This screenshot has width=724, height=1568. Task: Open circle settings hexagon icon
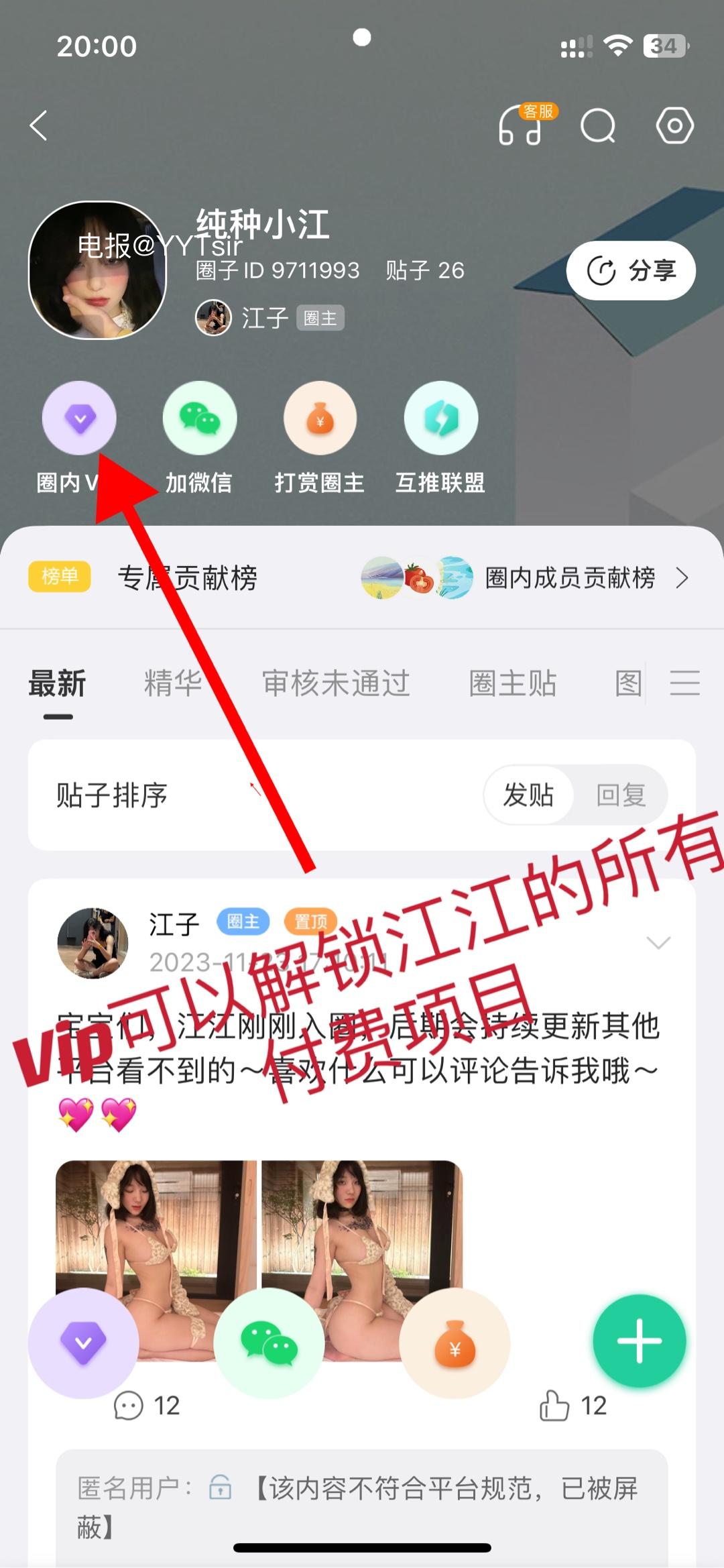(674, 125)
